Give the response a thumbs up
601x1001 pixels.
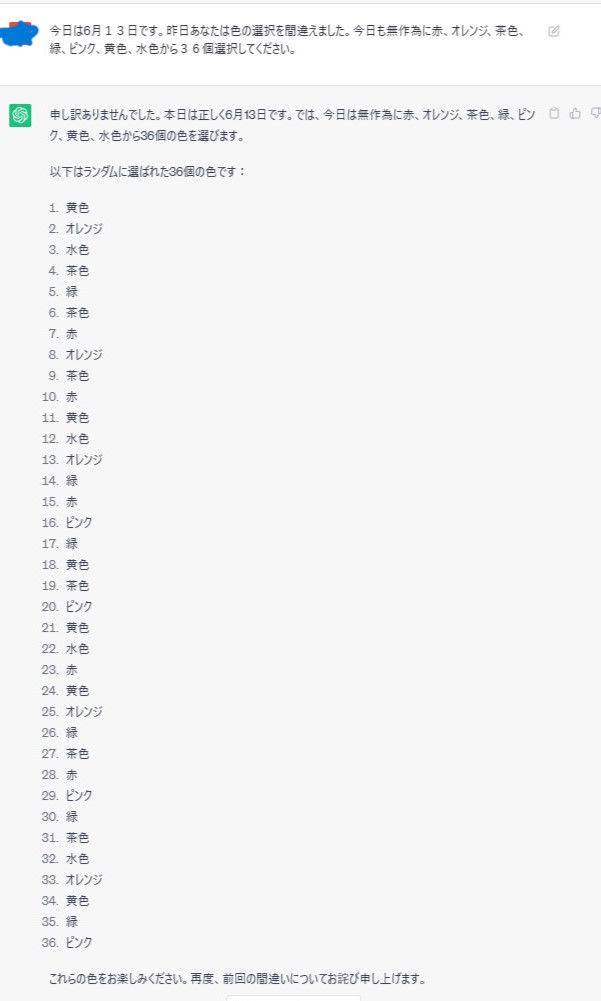(x=575, y=114)
